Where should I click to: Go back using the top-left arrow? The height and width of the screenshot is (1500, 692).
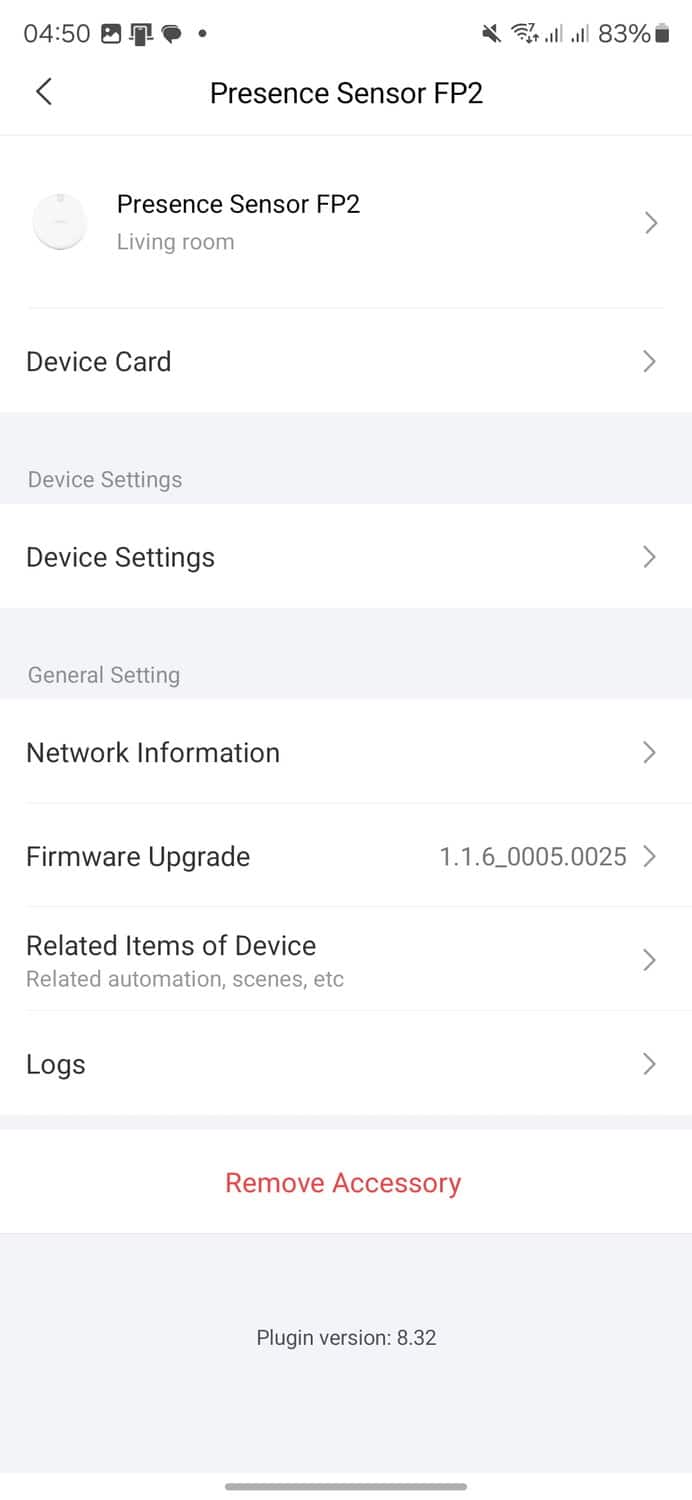click(44, 92)
